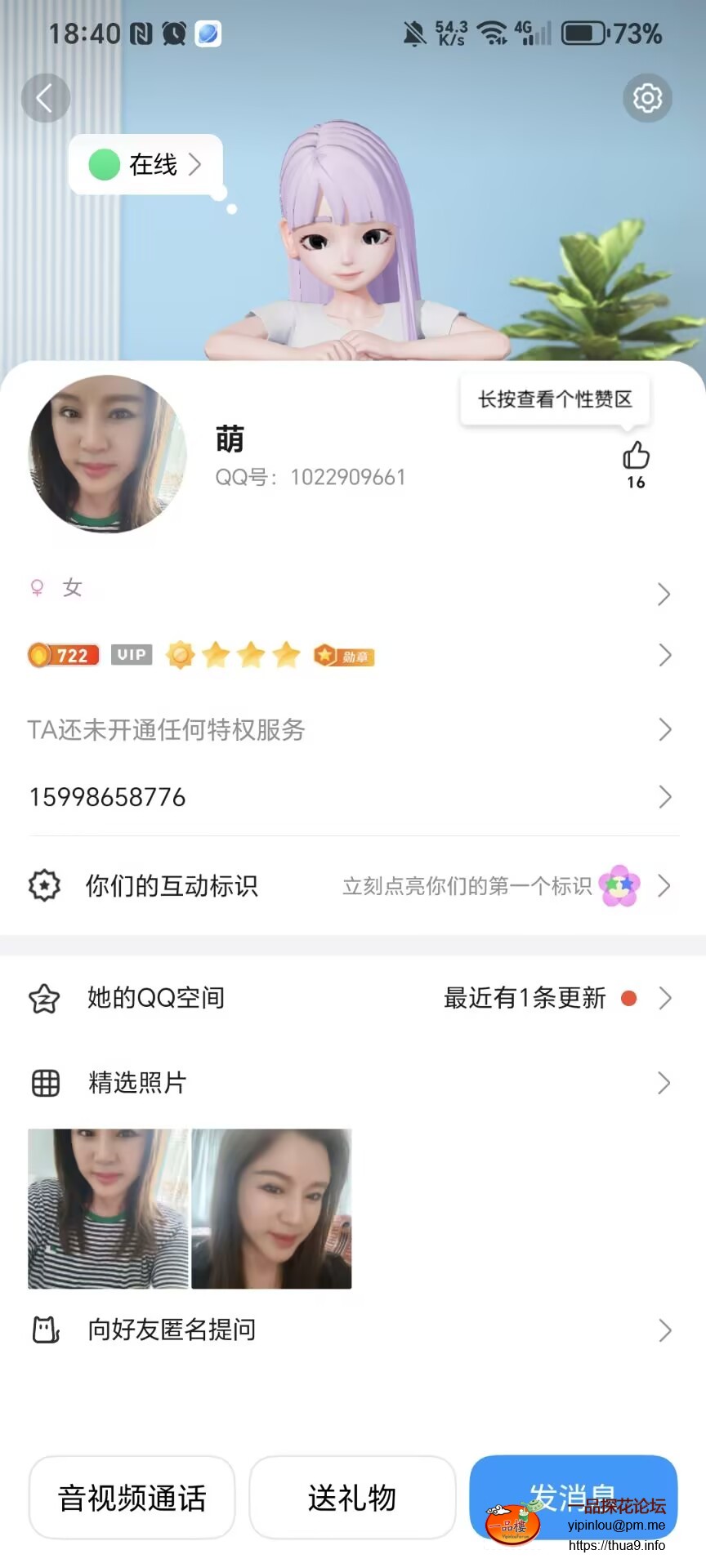Open the settings gear icon
Image resolution: width=706 pixels, height=1568 pixels.
647,99
